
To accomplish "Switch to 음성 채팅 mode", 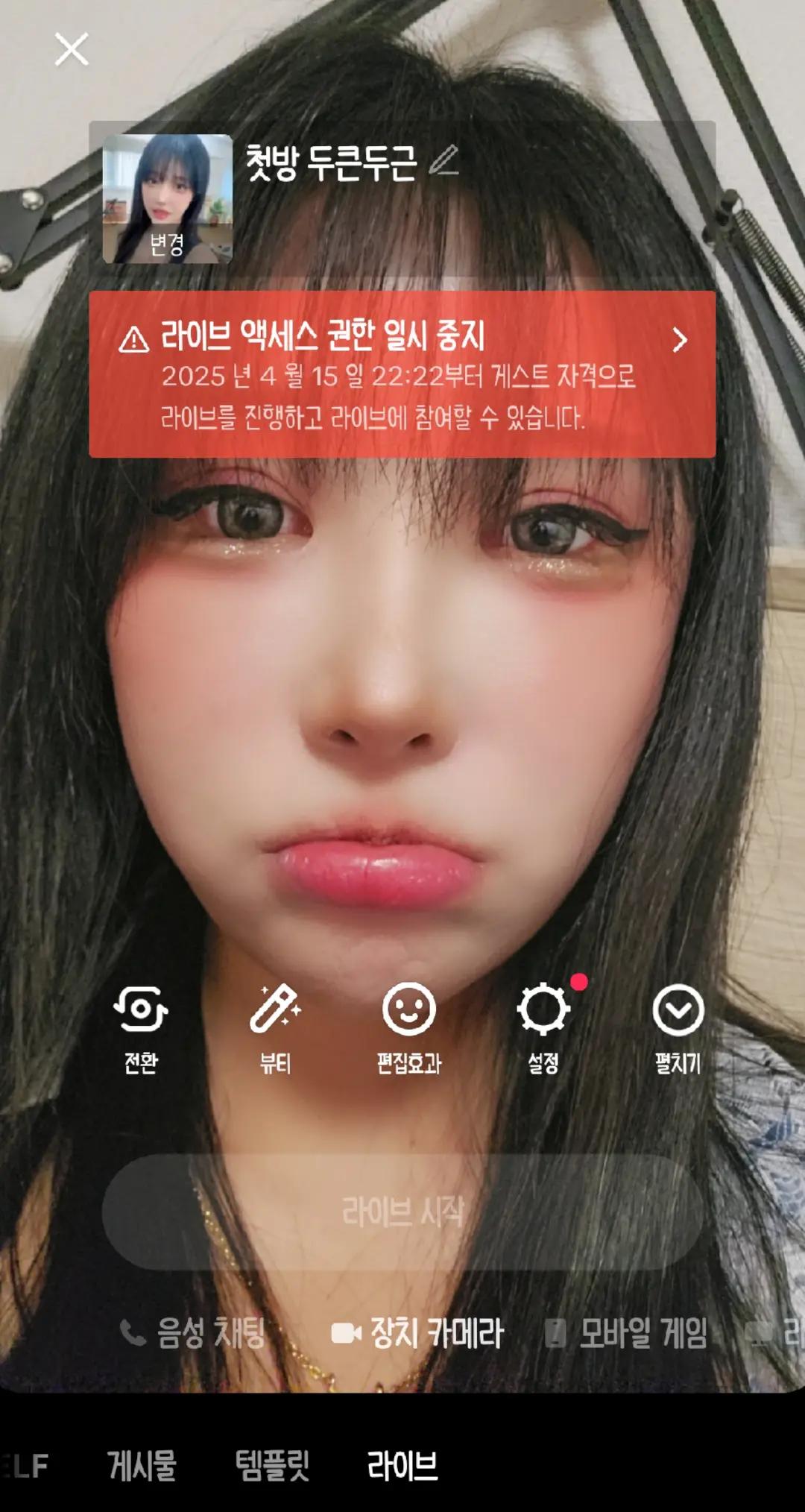I will coord(194,1332).
